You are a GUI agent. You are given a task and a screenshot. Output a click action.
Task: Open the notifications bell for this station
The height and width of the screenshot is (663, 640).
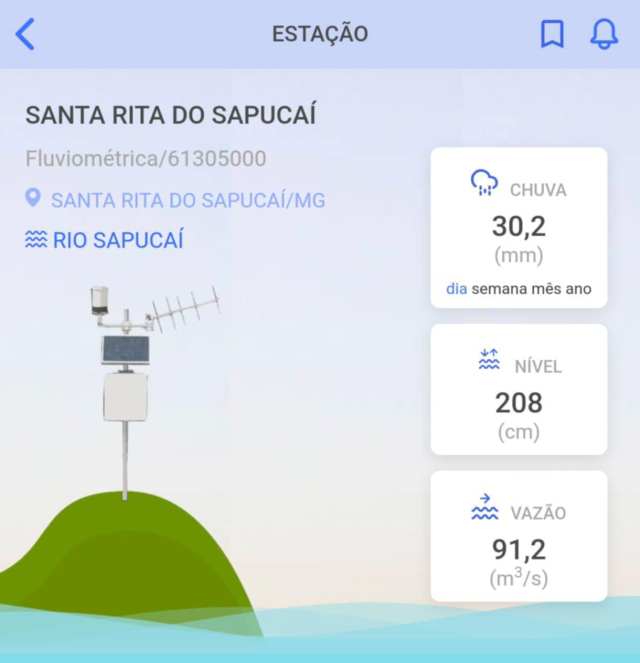click(x=604, y=34)
